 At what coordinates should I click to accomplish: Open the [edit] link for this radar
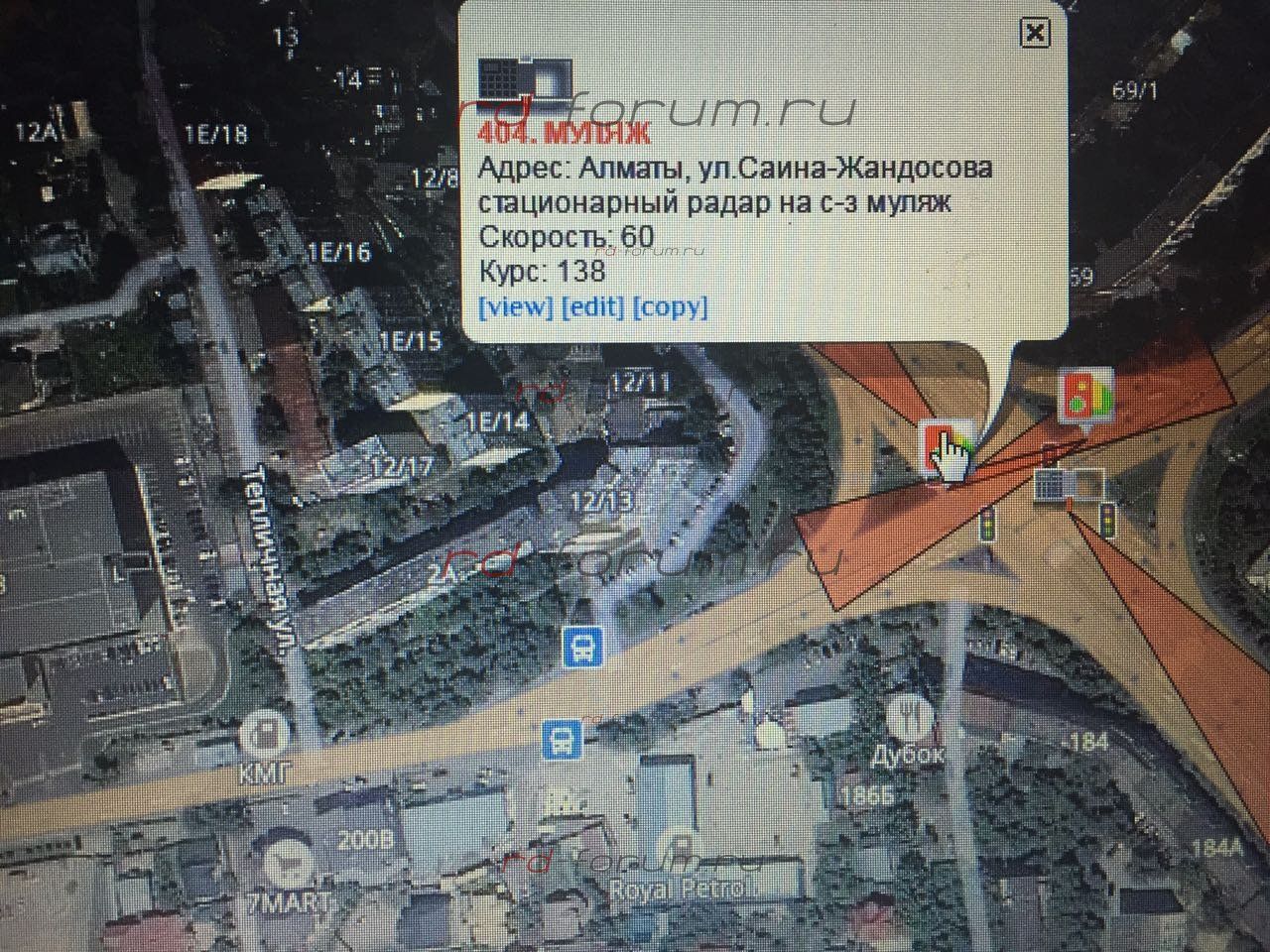pos(592,306)
